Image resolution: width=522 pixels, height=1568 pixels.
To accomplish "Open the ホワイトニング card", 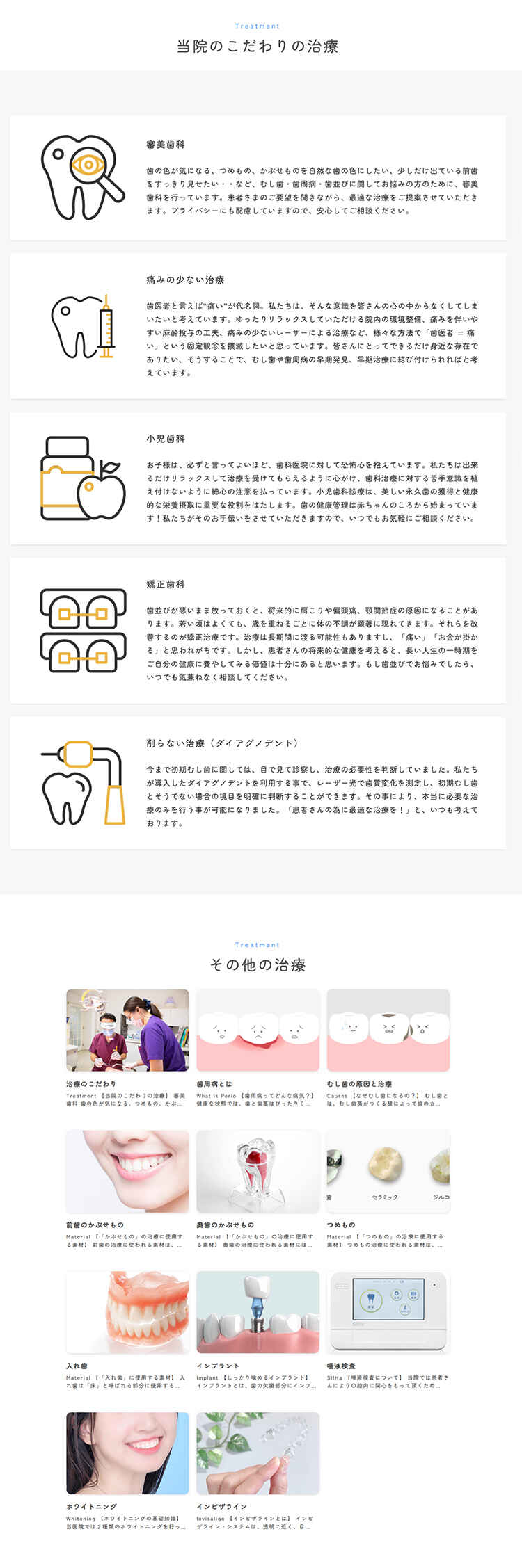I will coord(127,1453).
